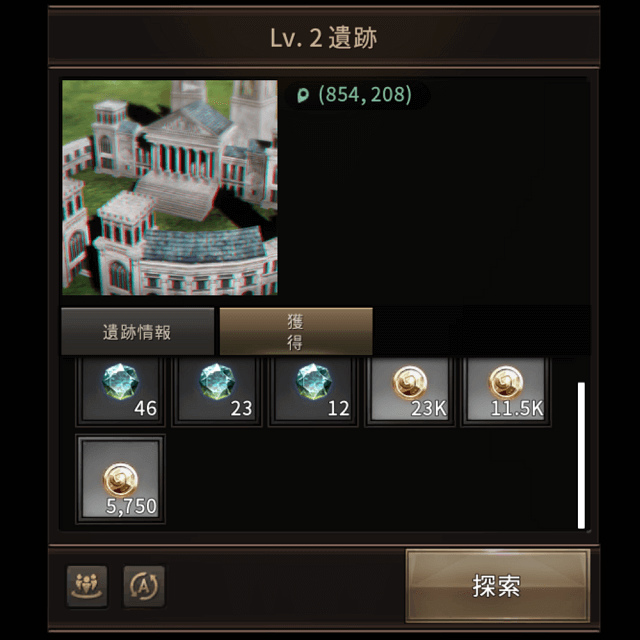View the gold coin reward 5,750
This screenshot has width=640, height=640.
(x=121, y=479)
